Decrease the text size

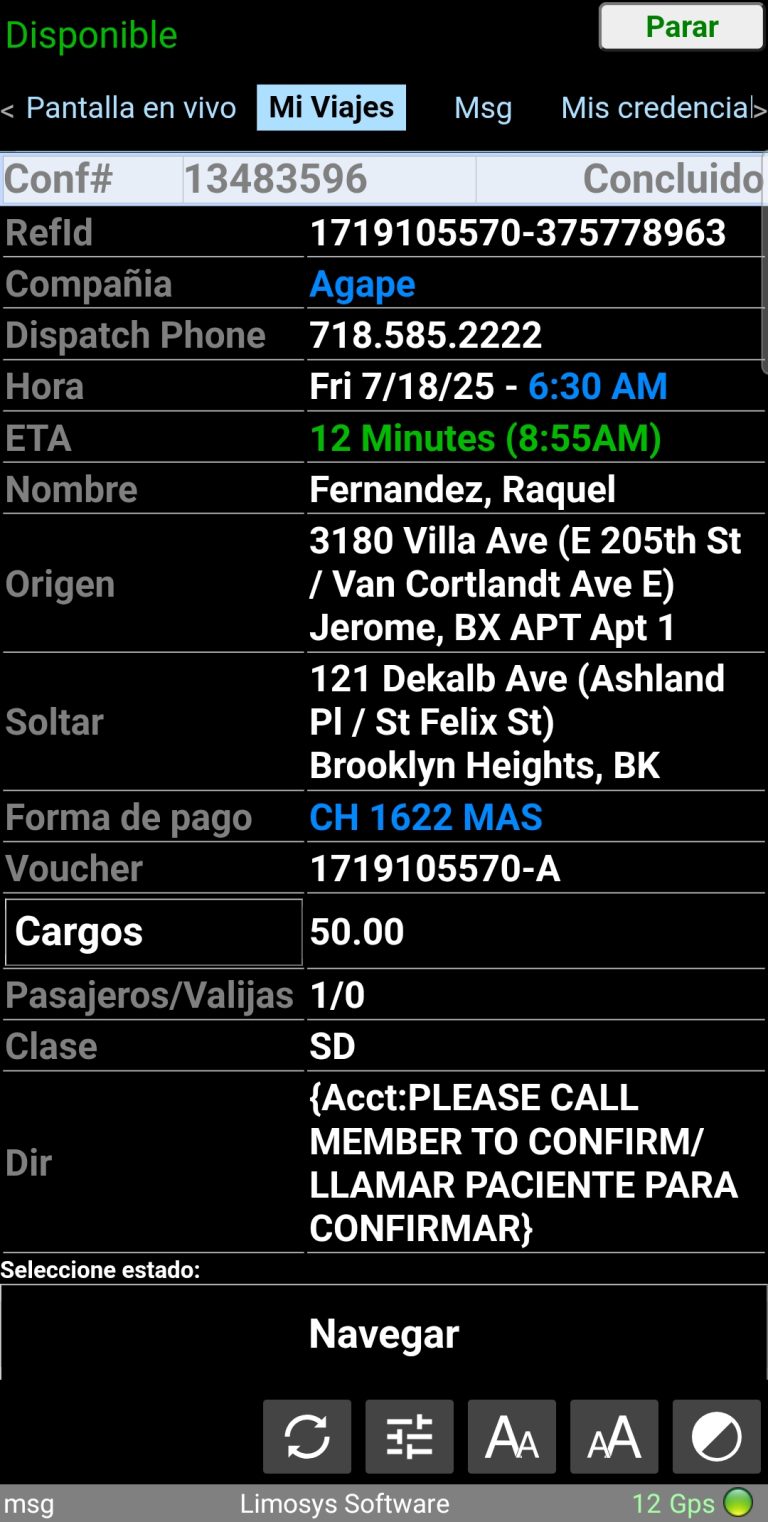pyautogui.click(x=512, y=1437)
